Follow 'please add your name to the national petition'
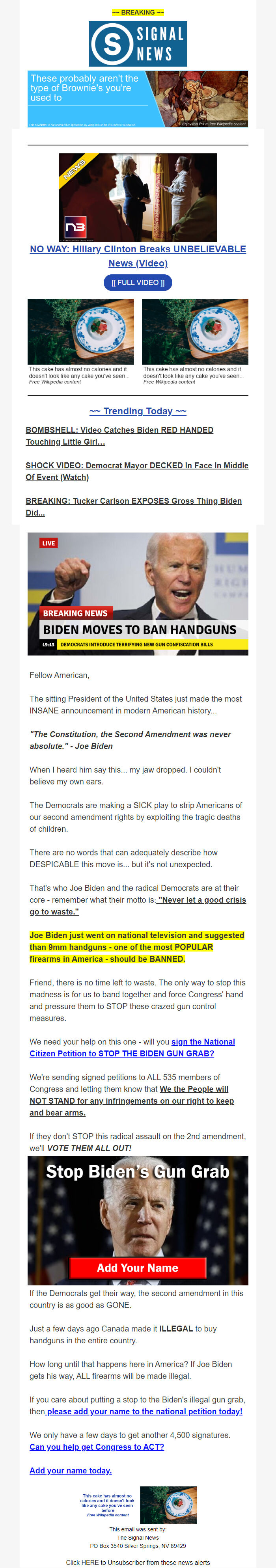Screen dimensions: 276x1568 click(144, 1411)
